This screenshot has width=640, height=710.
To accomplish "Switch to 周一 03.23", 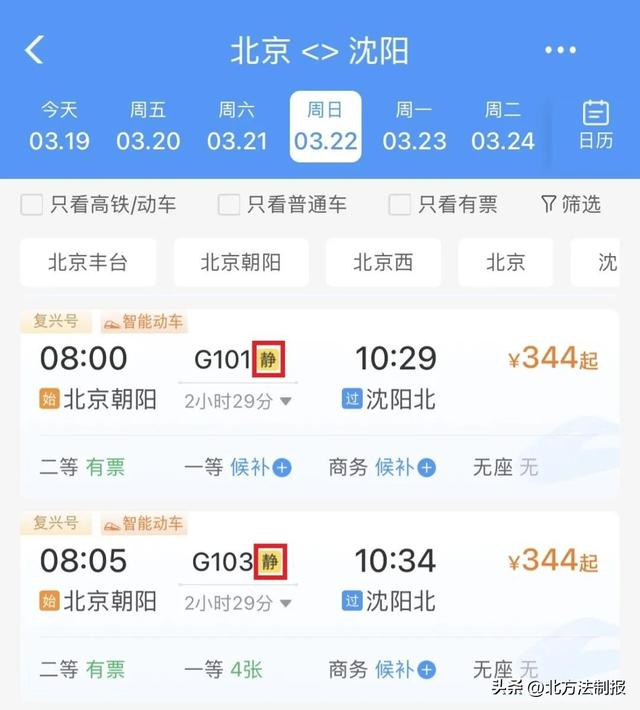I will pyautogui.click(x=414, y=127).
